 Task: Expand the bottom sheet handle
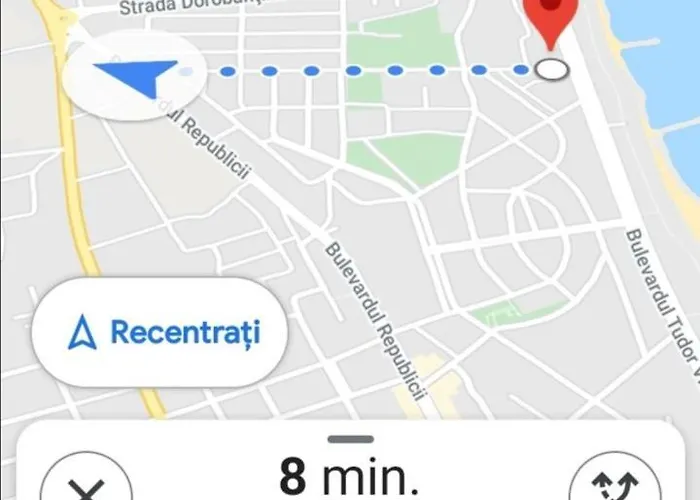[x=350, y=438]
